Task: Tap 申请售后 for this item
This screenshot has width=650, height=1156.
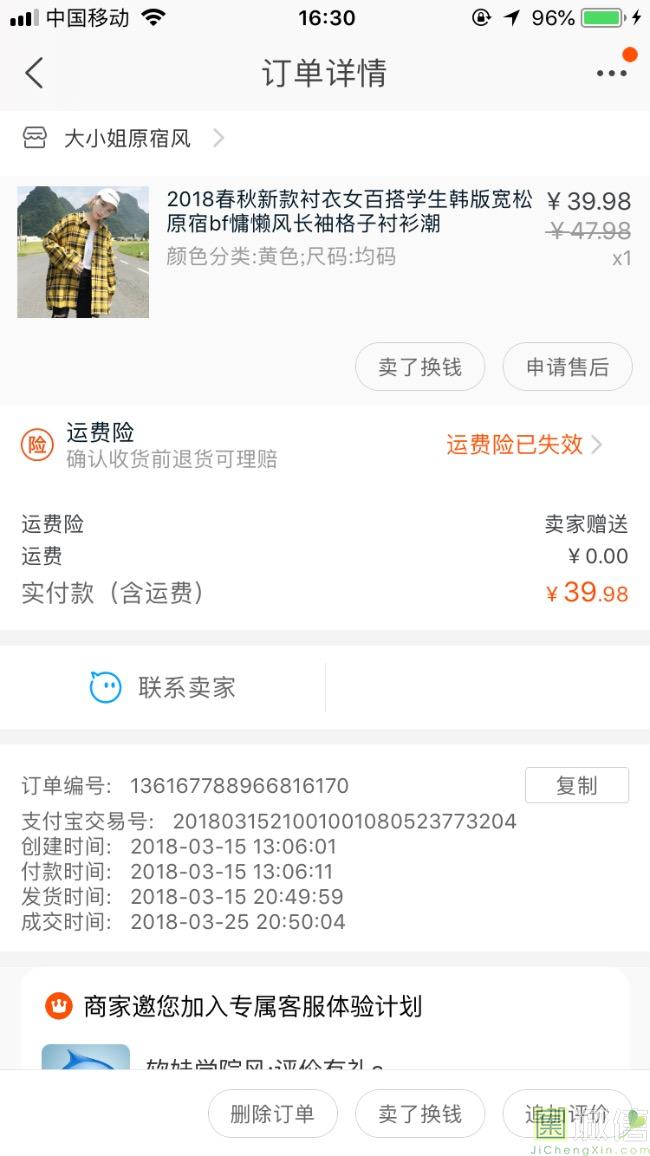Action: [x=567, y=367]
